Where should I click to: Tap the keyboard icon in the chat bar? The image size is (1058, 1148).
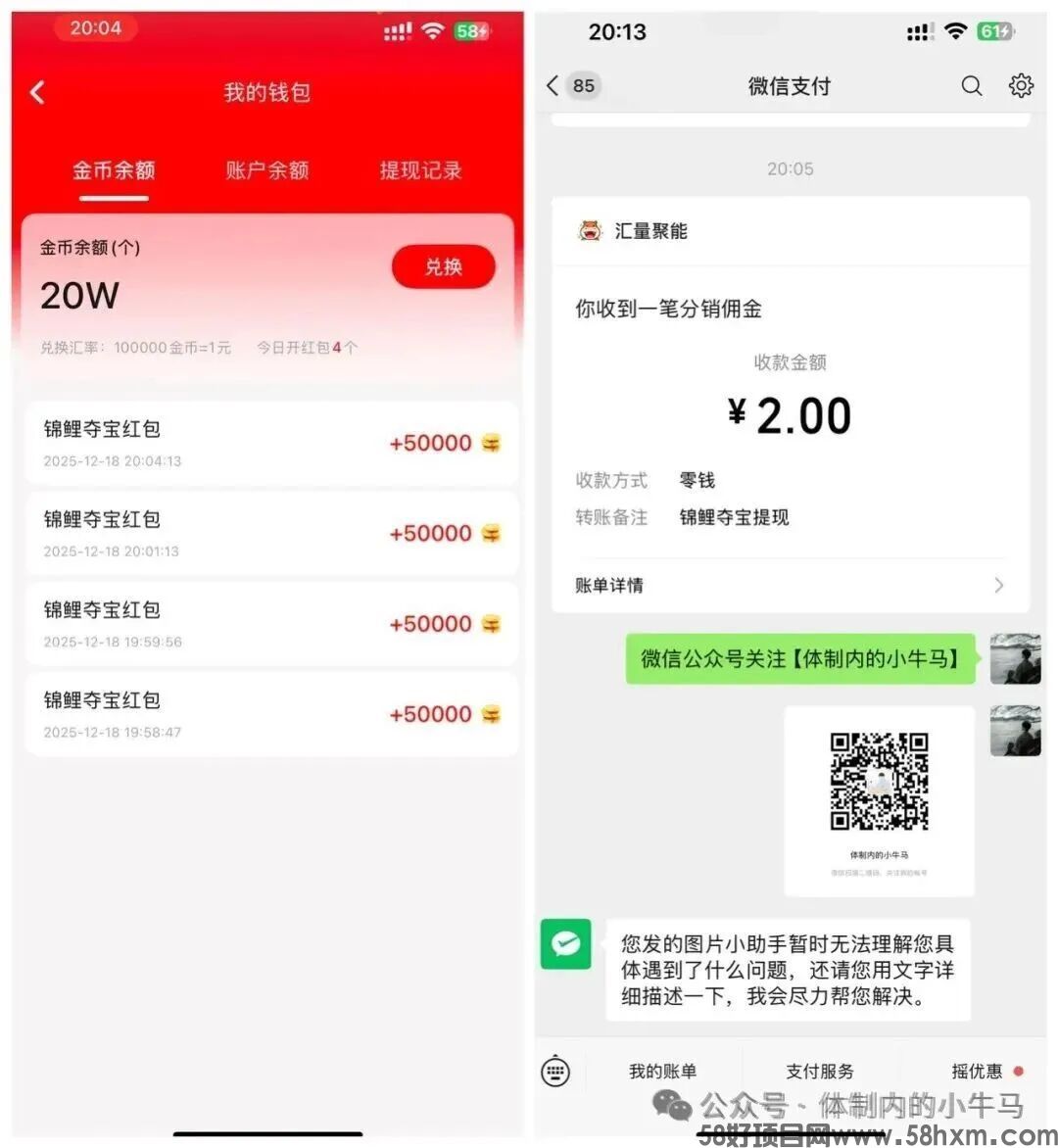[555, 1072]
